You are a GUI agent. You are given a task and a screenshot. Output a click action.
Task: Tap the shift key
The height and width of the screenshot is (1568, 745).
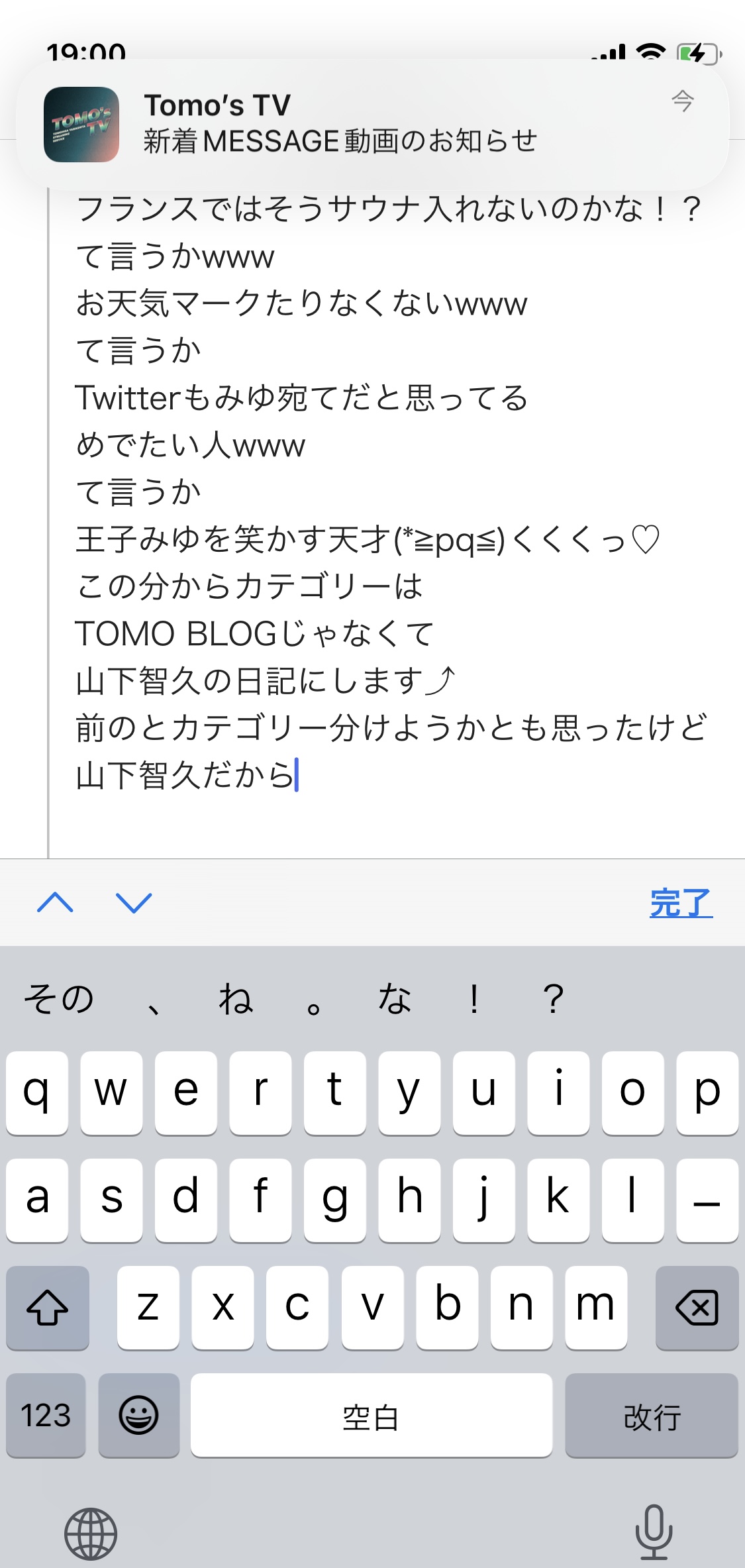tap(48, 1308)
